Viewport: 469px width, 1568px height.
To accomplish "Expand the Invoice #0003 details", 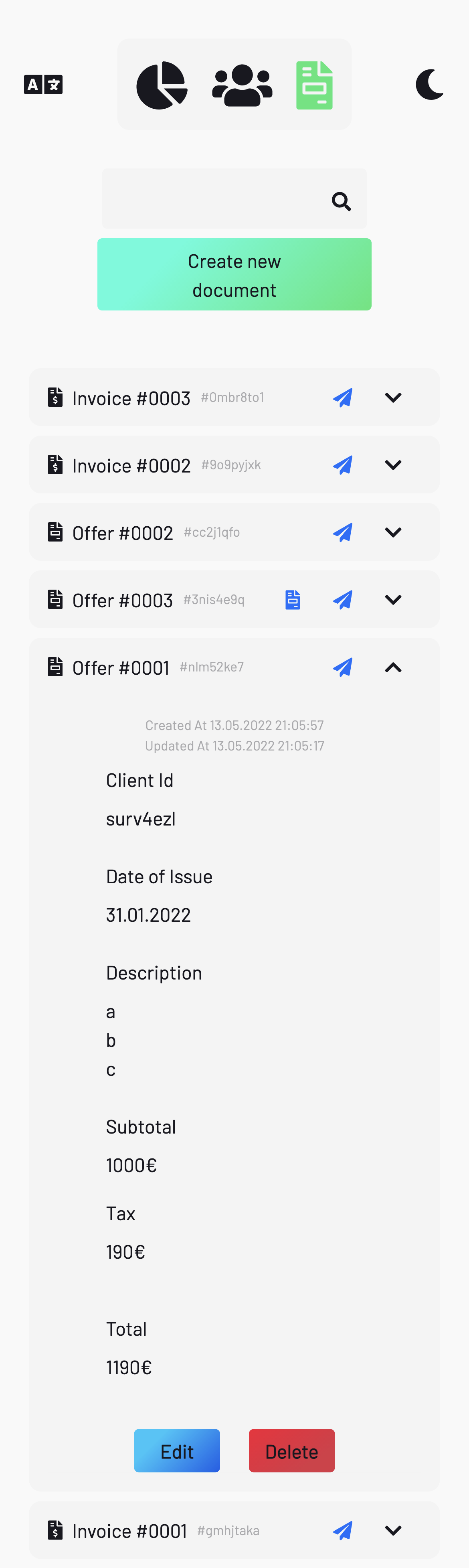I will [393, 398].
